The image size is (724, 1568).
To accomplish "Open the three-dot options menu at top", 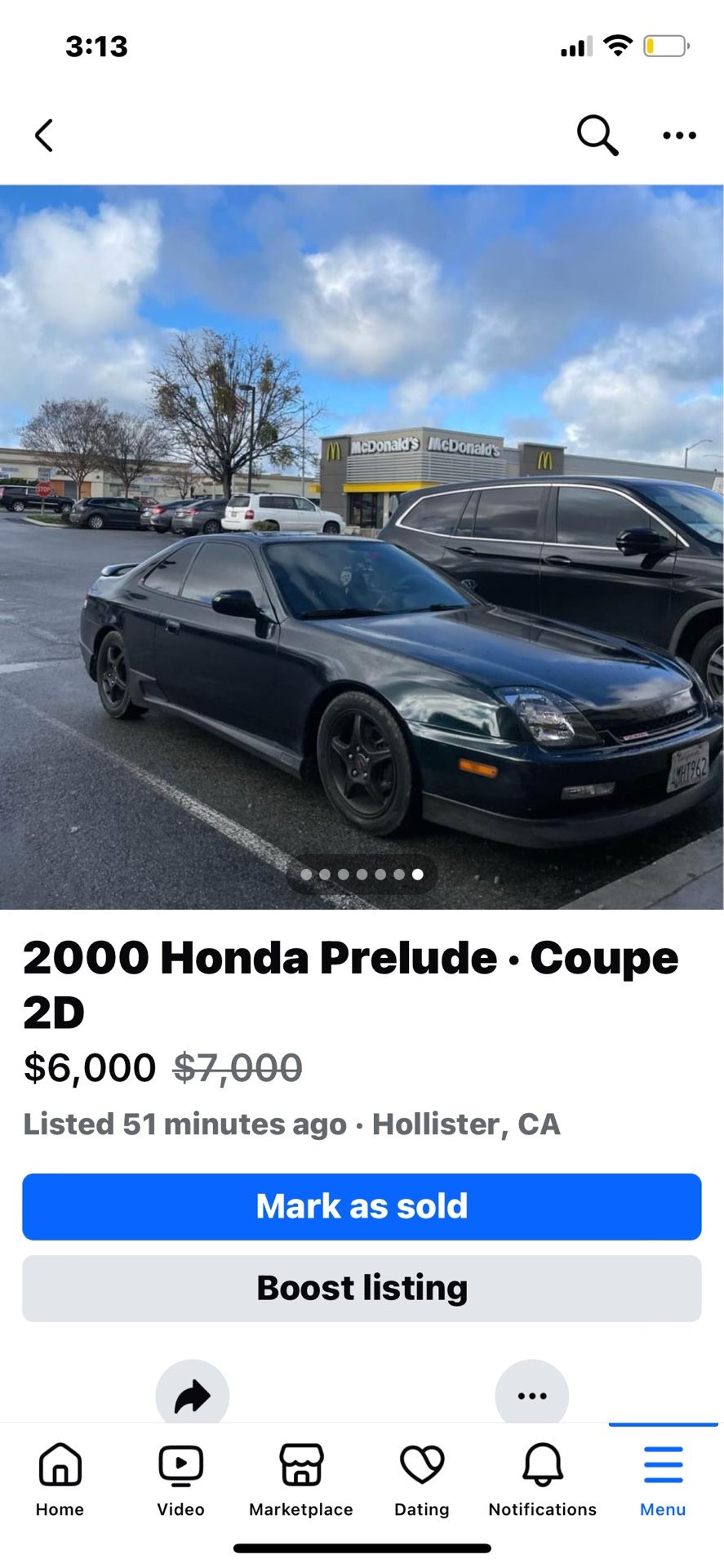I will pos(678,136).
